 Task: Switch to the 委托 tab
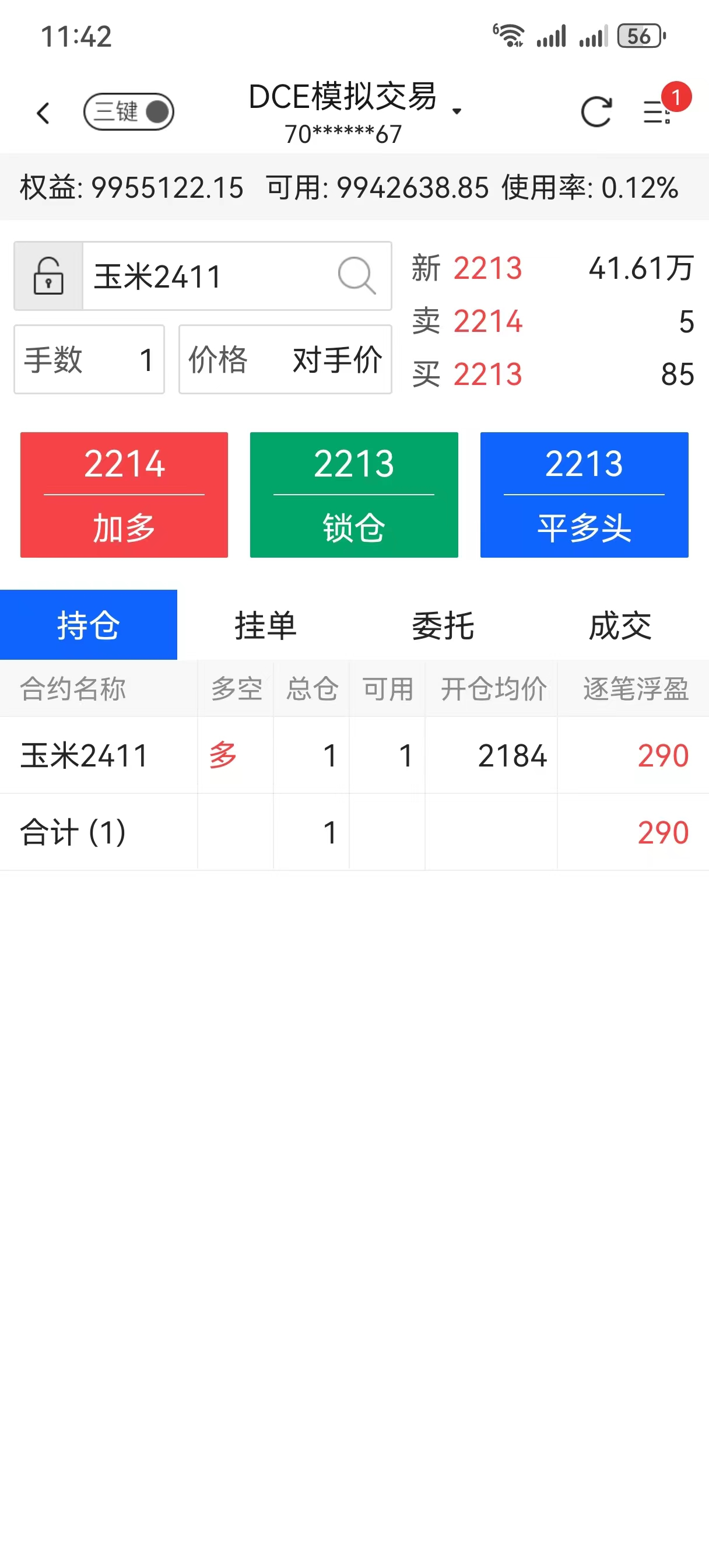coord(443,625)
